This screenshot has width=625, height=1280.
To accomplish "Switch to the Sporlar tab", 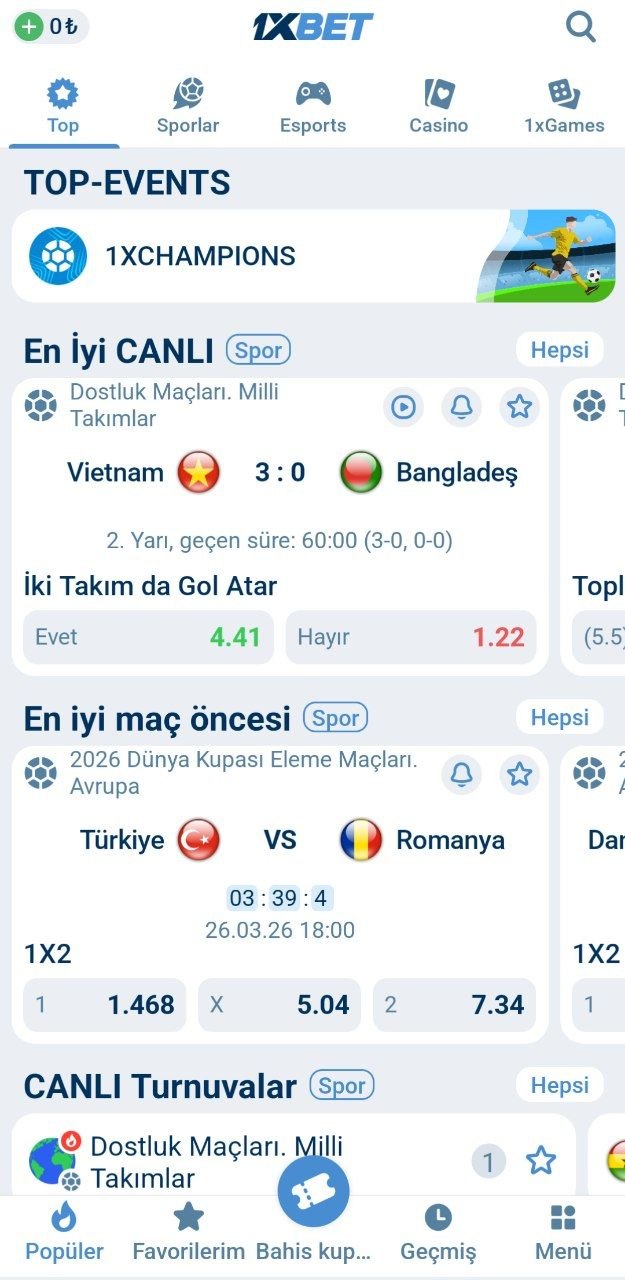I will [x=188, y=107].
